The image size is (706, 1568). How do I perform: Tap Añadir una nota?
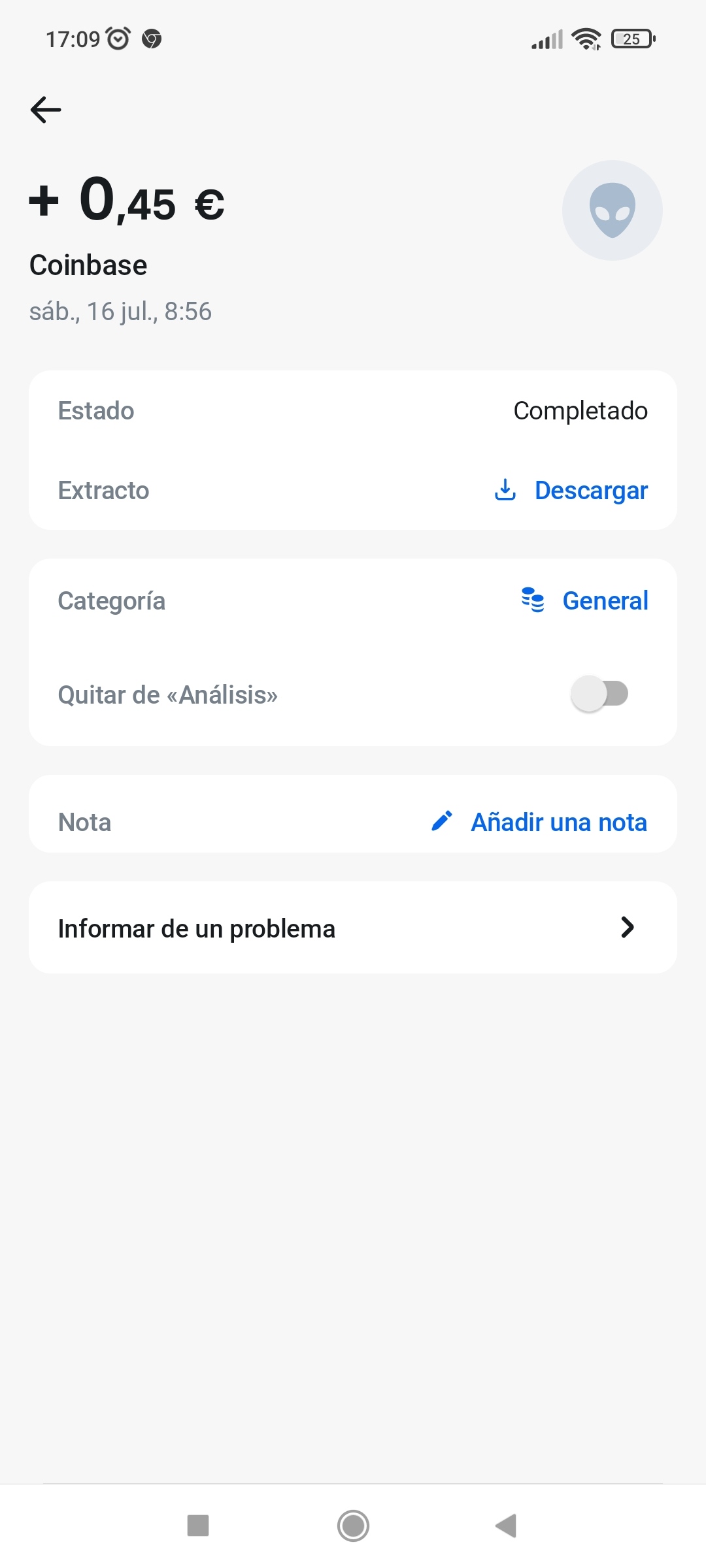(x=540, y=822)
